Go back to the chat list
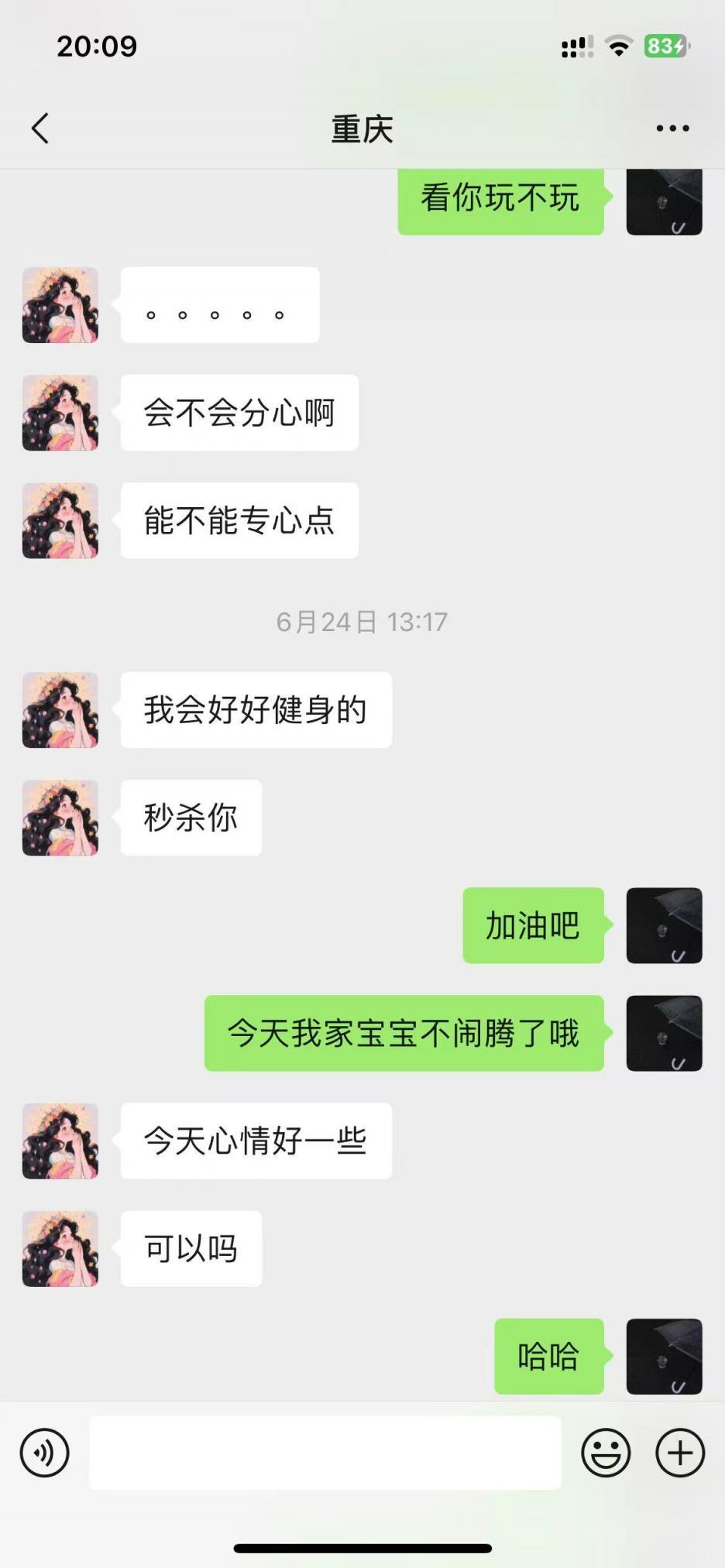The width and height of the screenshot is (725, 1568). 40,129
